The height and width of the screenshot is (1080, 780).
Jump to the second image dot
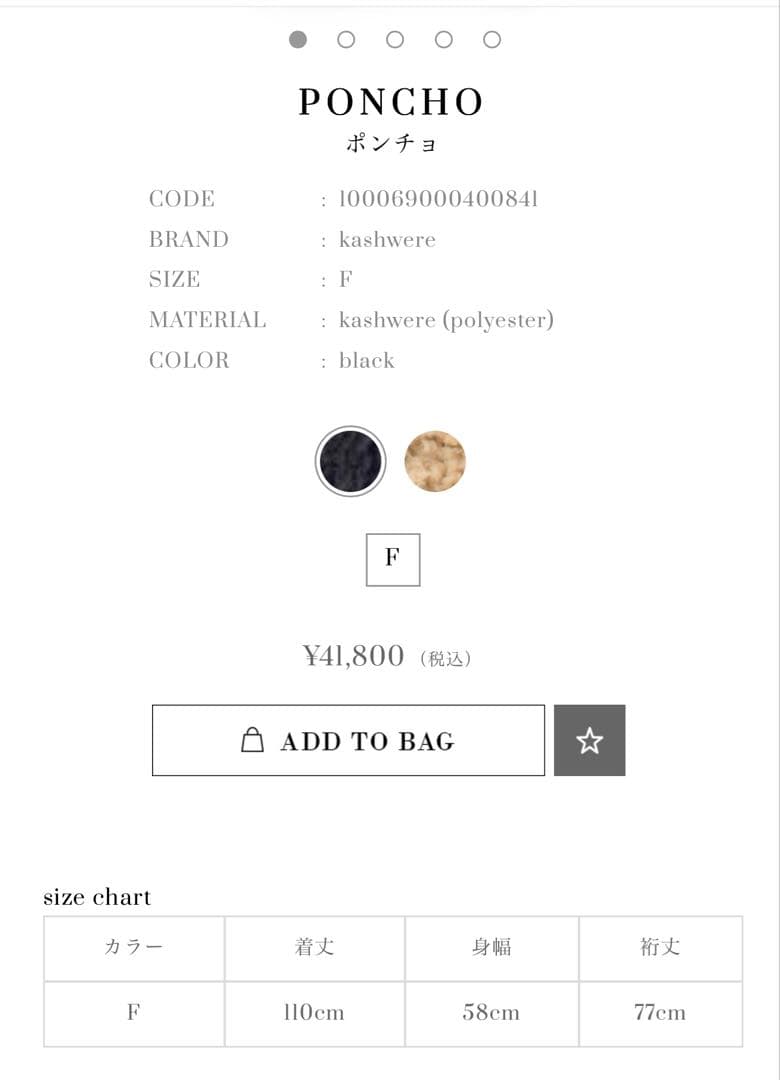pos(346,40)
